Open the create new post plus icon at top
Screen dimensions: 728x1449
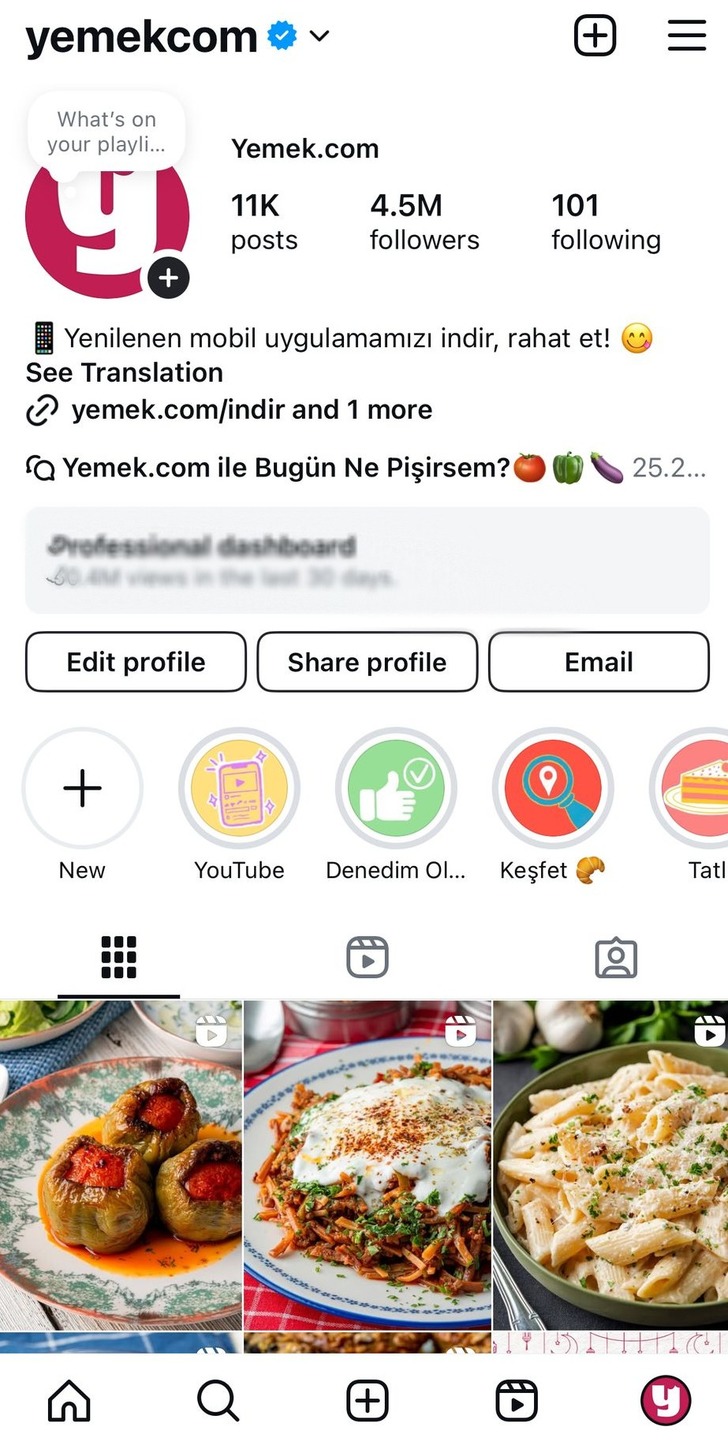595,36
